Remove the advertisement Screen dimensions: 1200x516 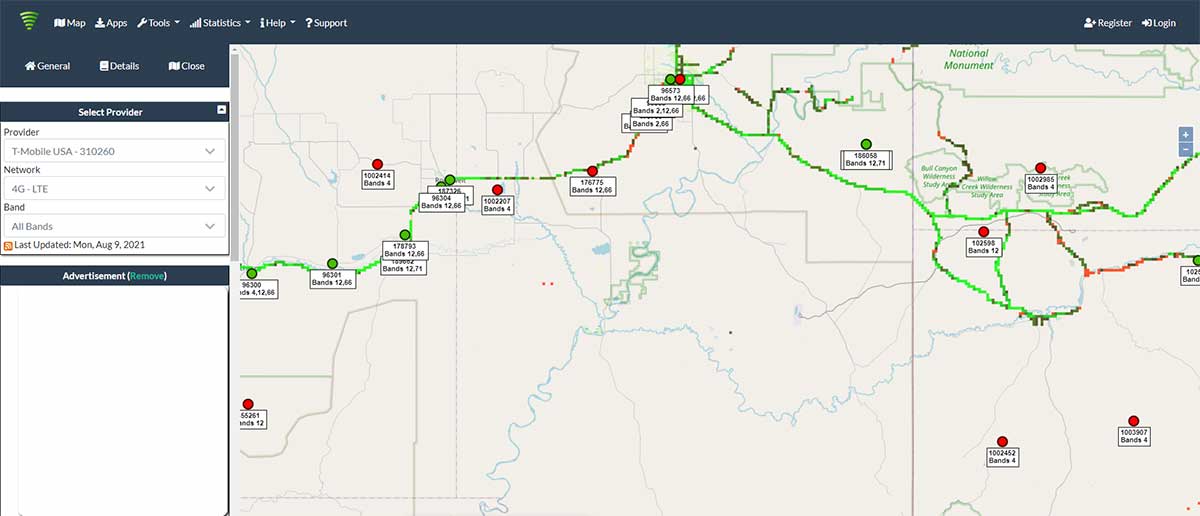147,276
